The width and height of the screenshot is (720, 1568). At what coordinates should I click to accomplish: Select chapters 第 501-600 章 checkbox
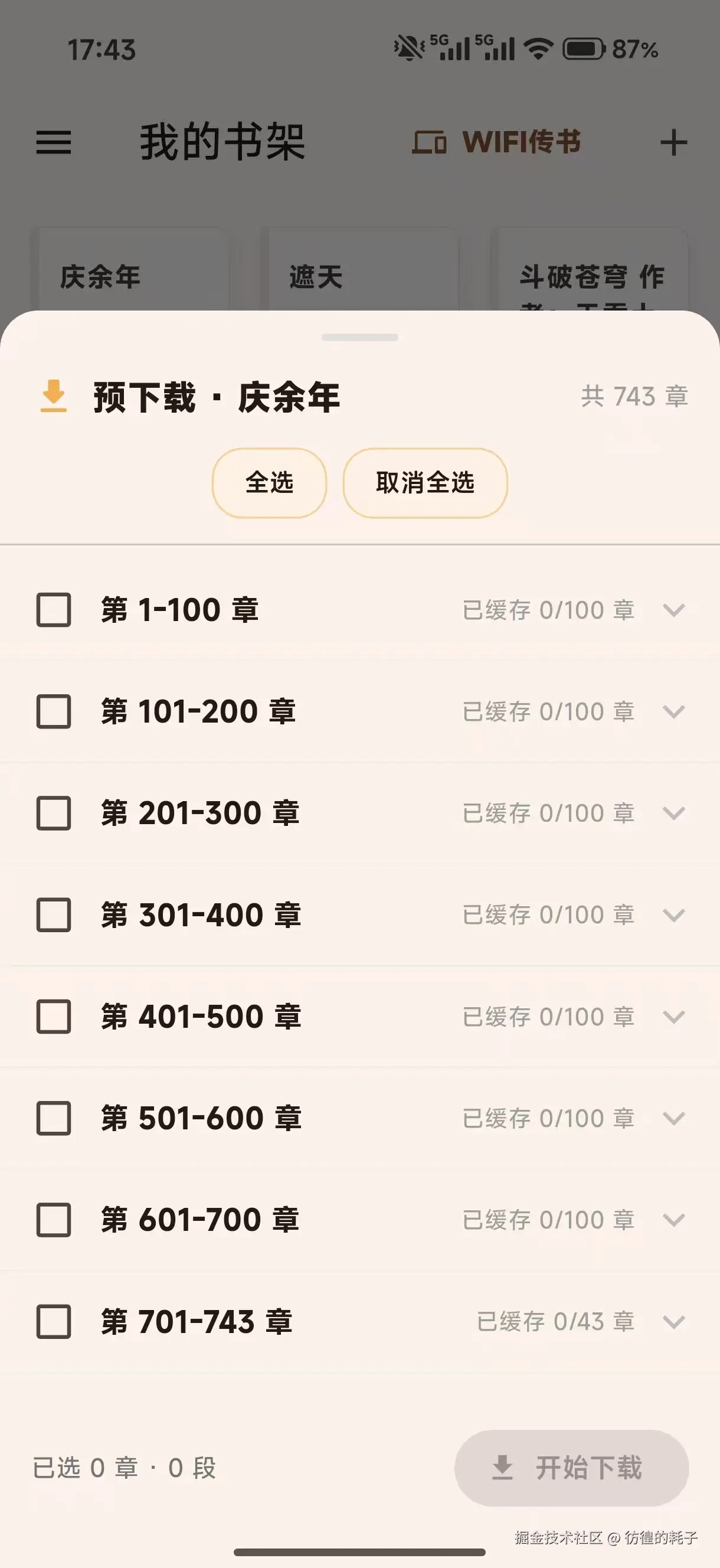[54, 1118]
